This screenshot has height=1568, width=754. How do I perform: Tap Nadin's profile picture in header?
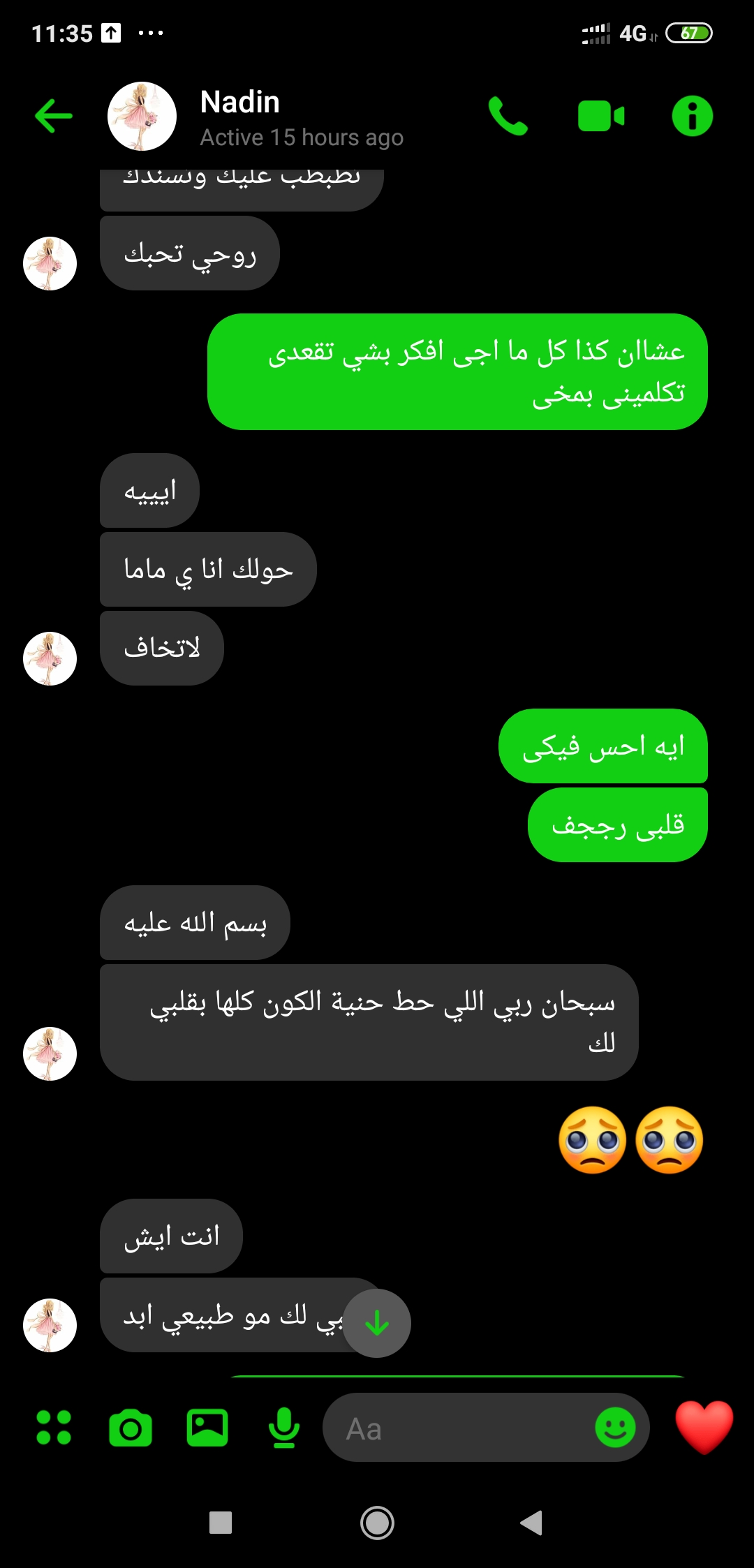[x=142, y=116]
